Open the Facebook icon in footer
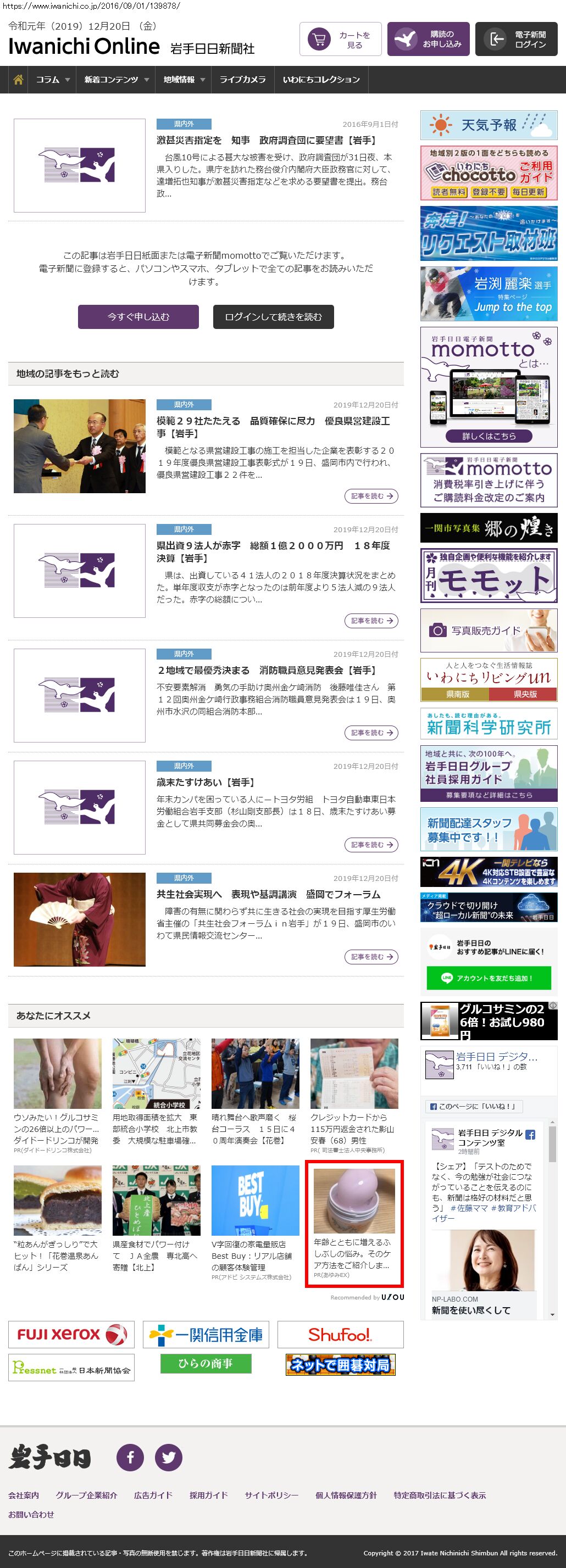Image resolution: width=566 pixels, height=1568 pixels. coord(130,1457)
